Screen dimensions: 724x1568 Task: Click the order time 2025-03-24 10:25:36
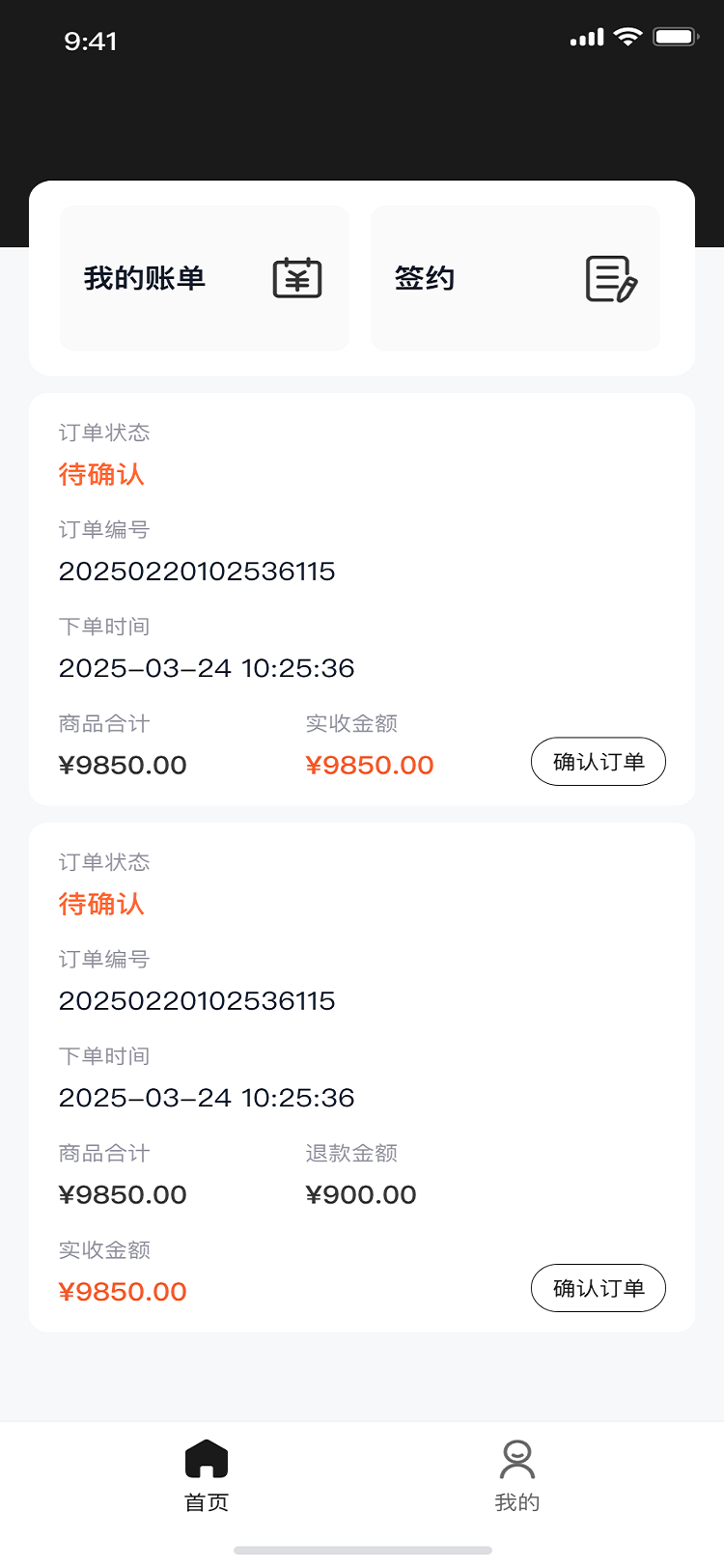click(207, 668)
